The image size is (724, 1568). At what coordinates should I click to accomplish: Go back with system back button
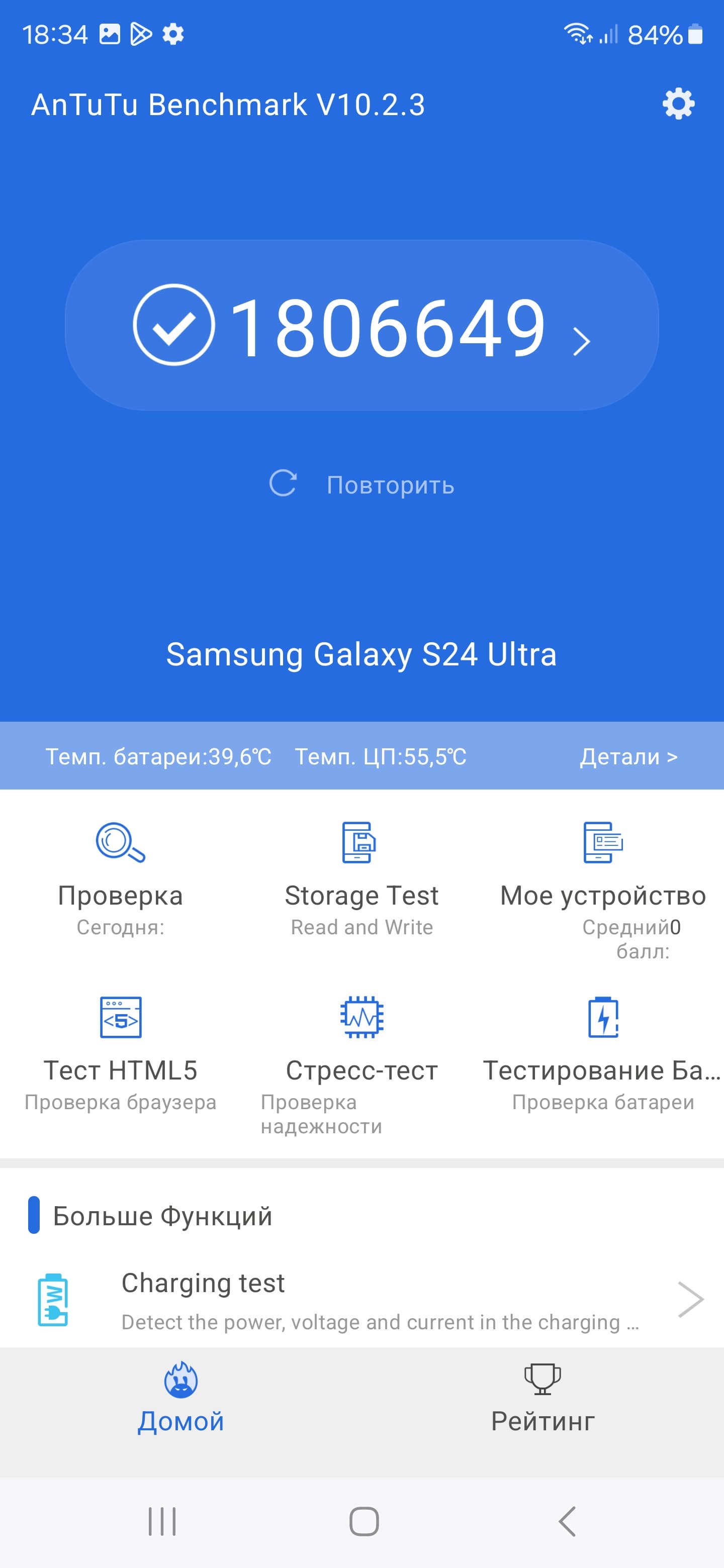[x=567, y=1521]
